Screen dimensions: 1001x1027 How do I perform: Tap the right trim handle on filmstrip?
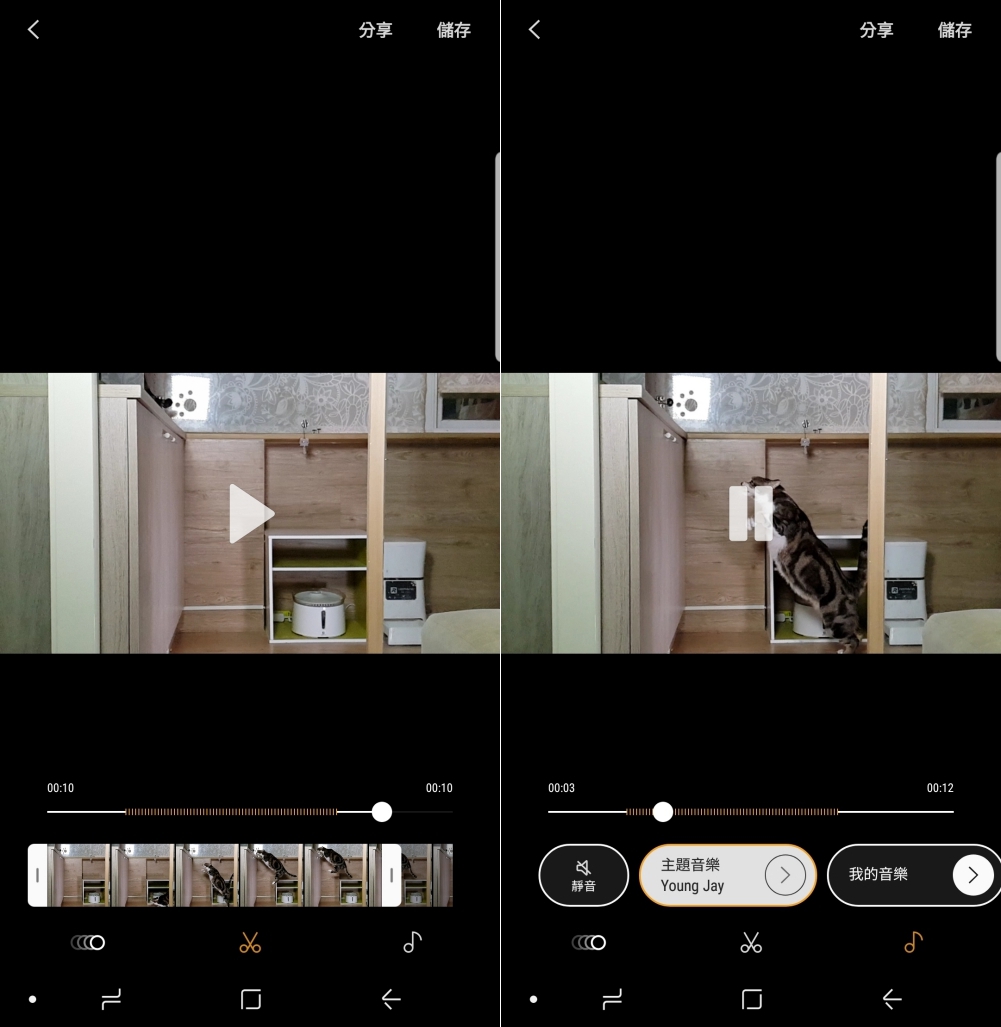(x=391, y=875)
